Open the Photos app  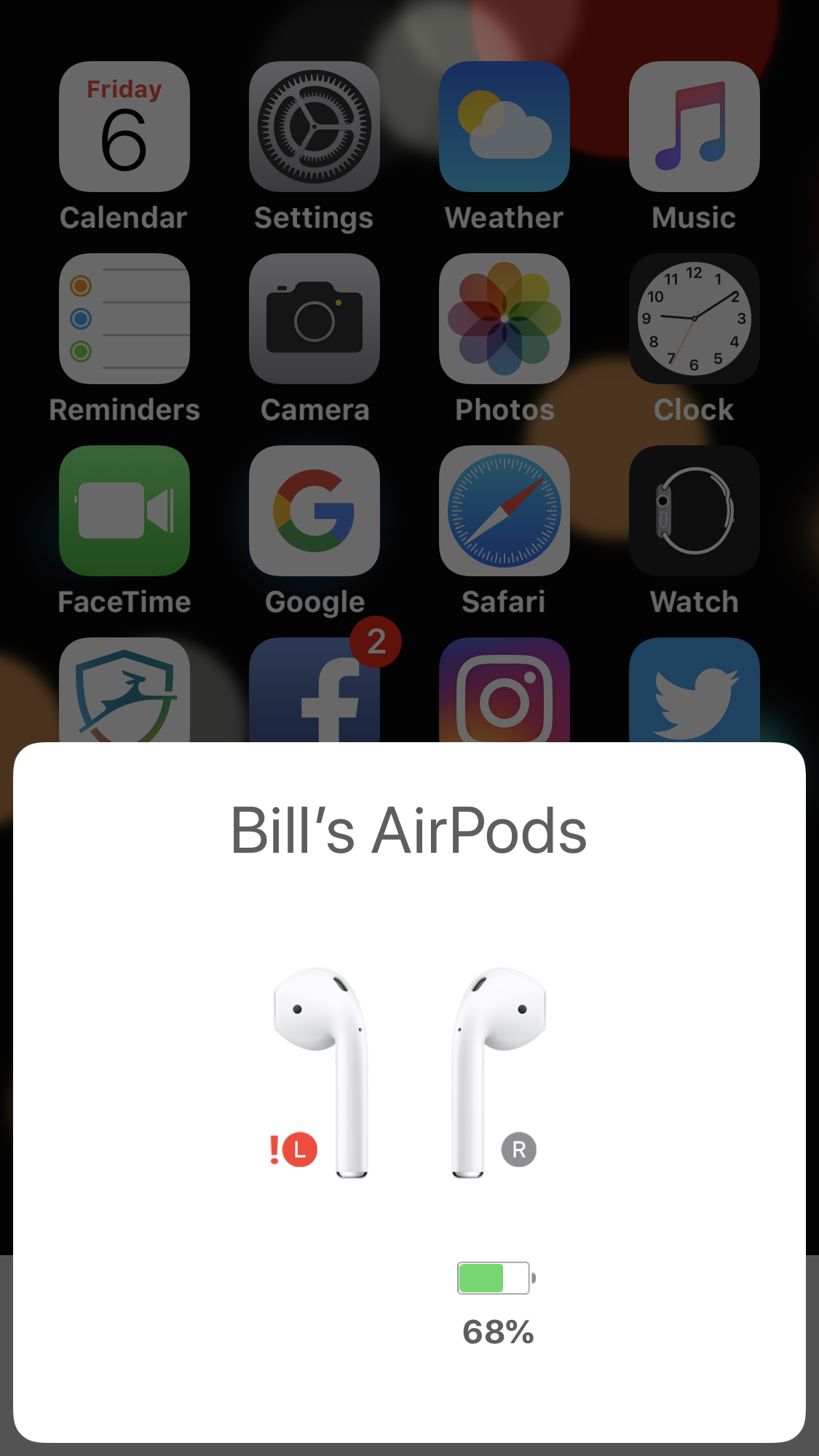tap(505, 319)
